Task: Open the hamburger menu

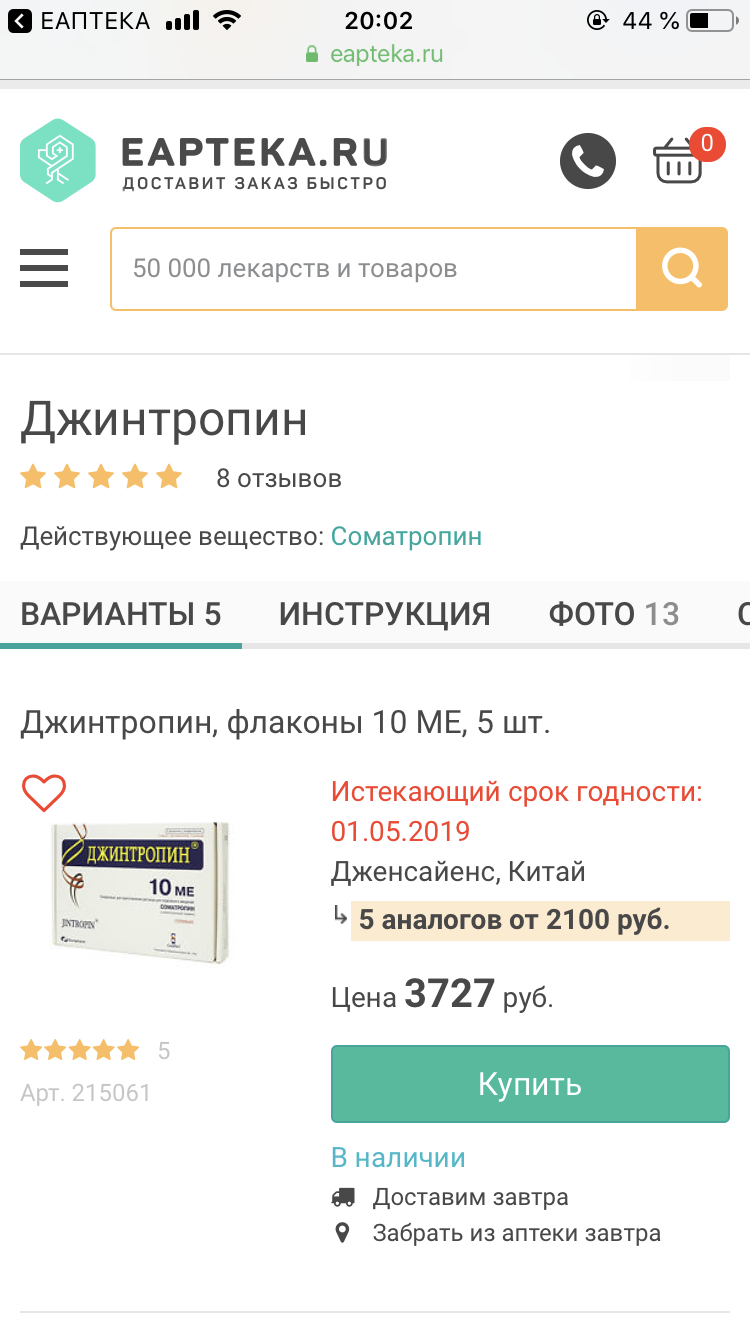Action: pyautogui.click(x=44, y=268)
